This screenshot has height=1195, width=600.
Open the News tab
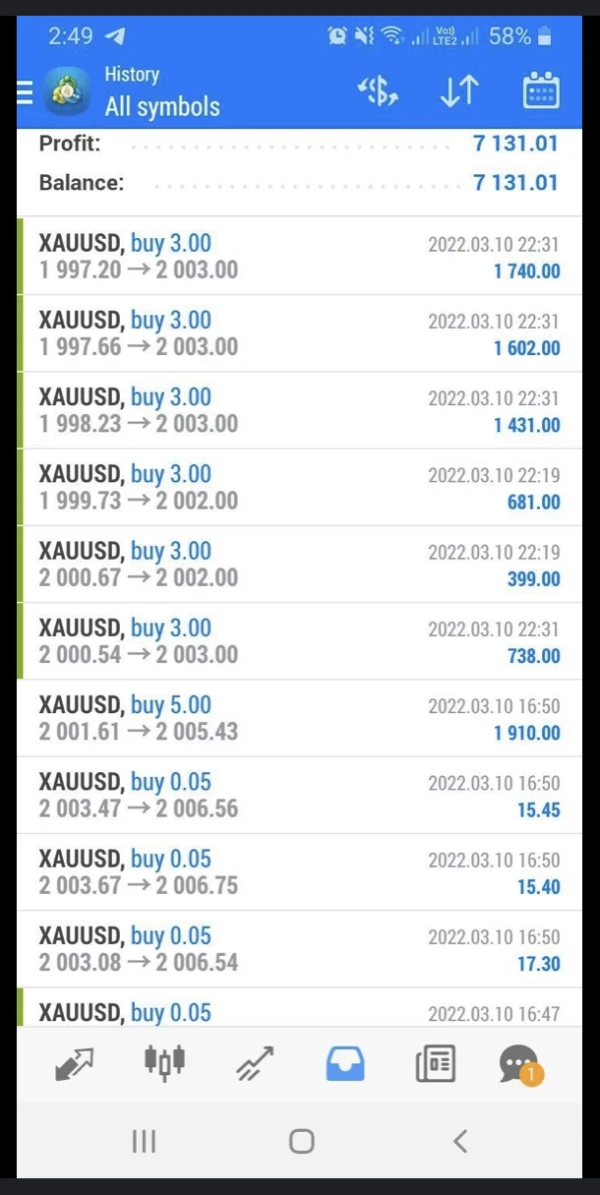point(435,1064)
